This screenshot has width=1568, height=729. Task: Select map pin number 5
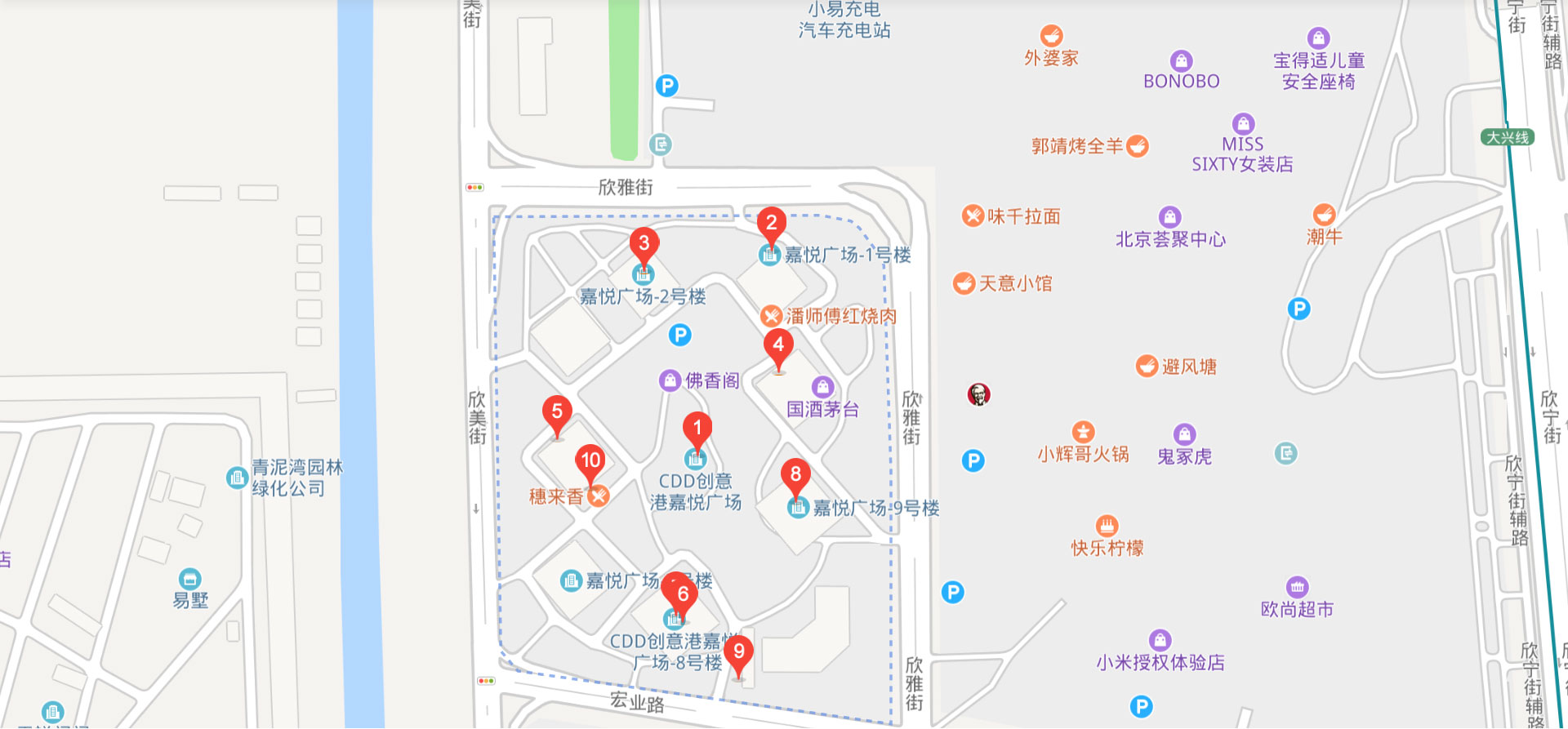pos(557,411)
